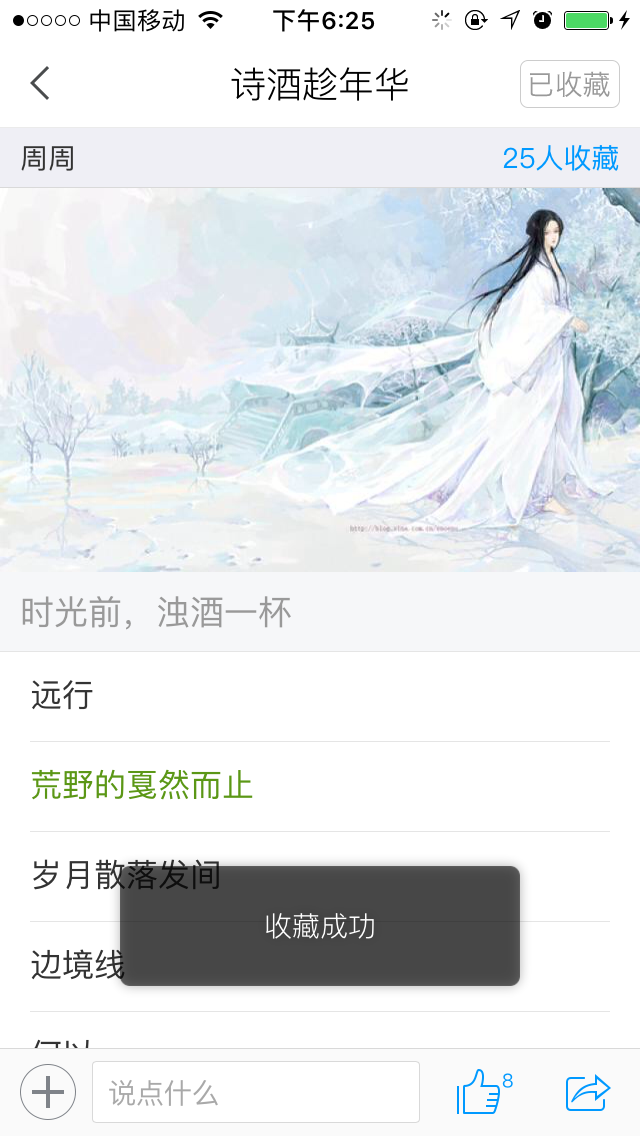Focus the 说点什么 comment field
The image size is (640, 1136).
pyautogui.click(x=255, y=1092)
